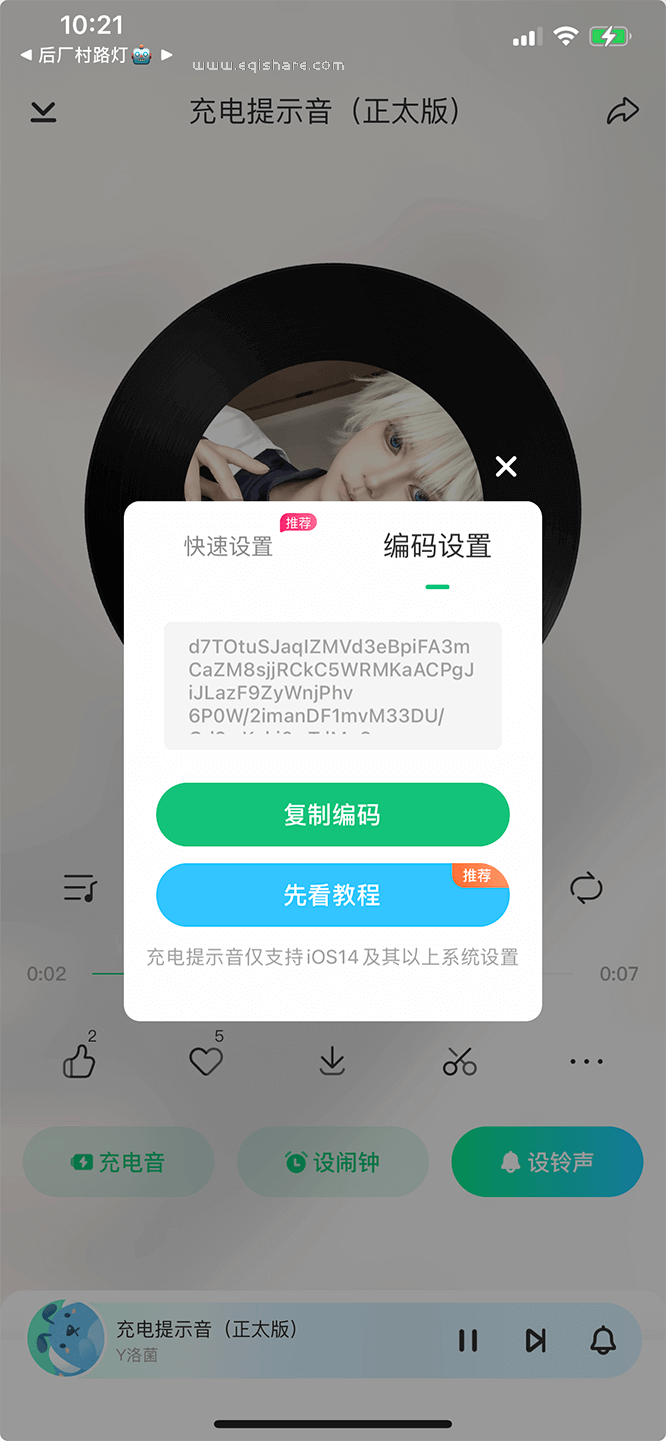This screenshot has width=666, height=1441.
Task: Tap the green 复制编码 button
Action: pyautogui.click(x=332, y=815)
